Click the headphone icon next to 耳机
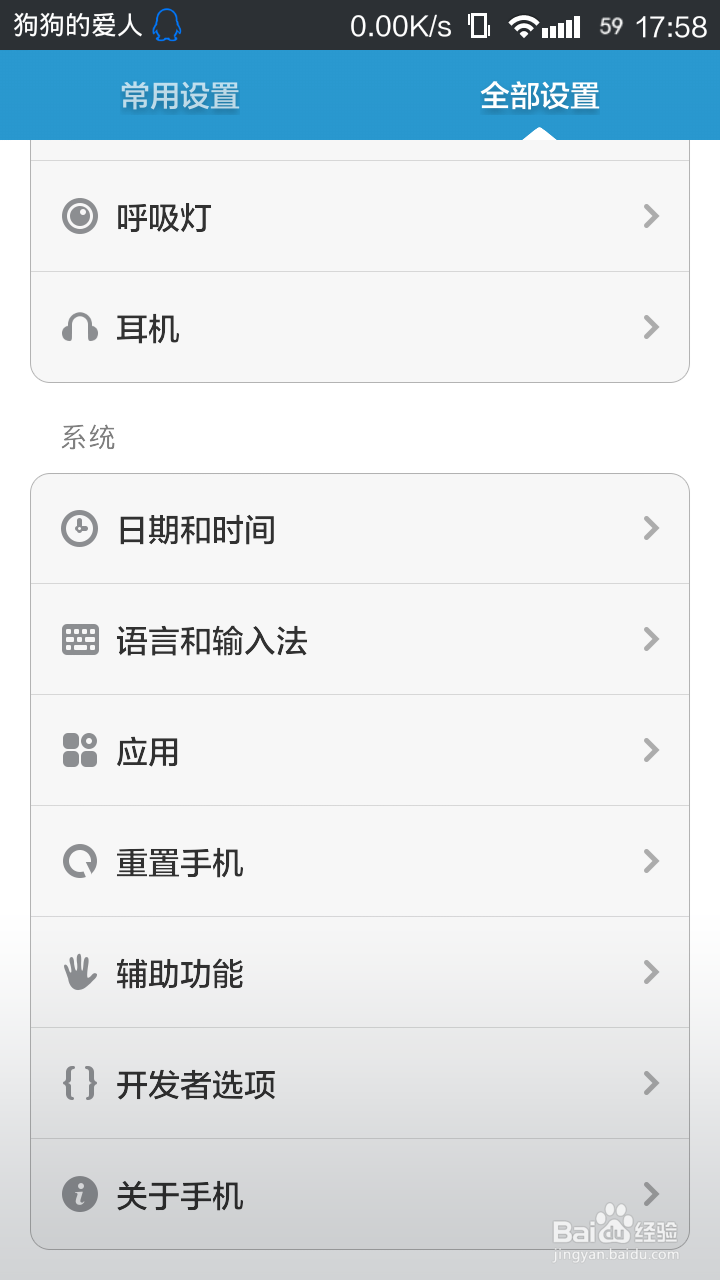This screenshot has height=1280, width=720. pyautogui.click(x=81, y=327)
